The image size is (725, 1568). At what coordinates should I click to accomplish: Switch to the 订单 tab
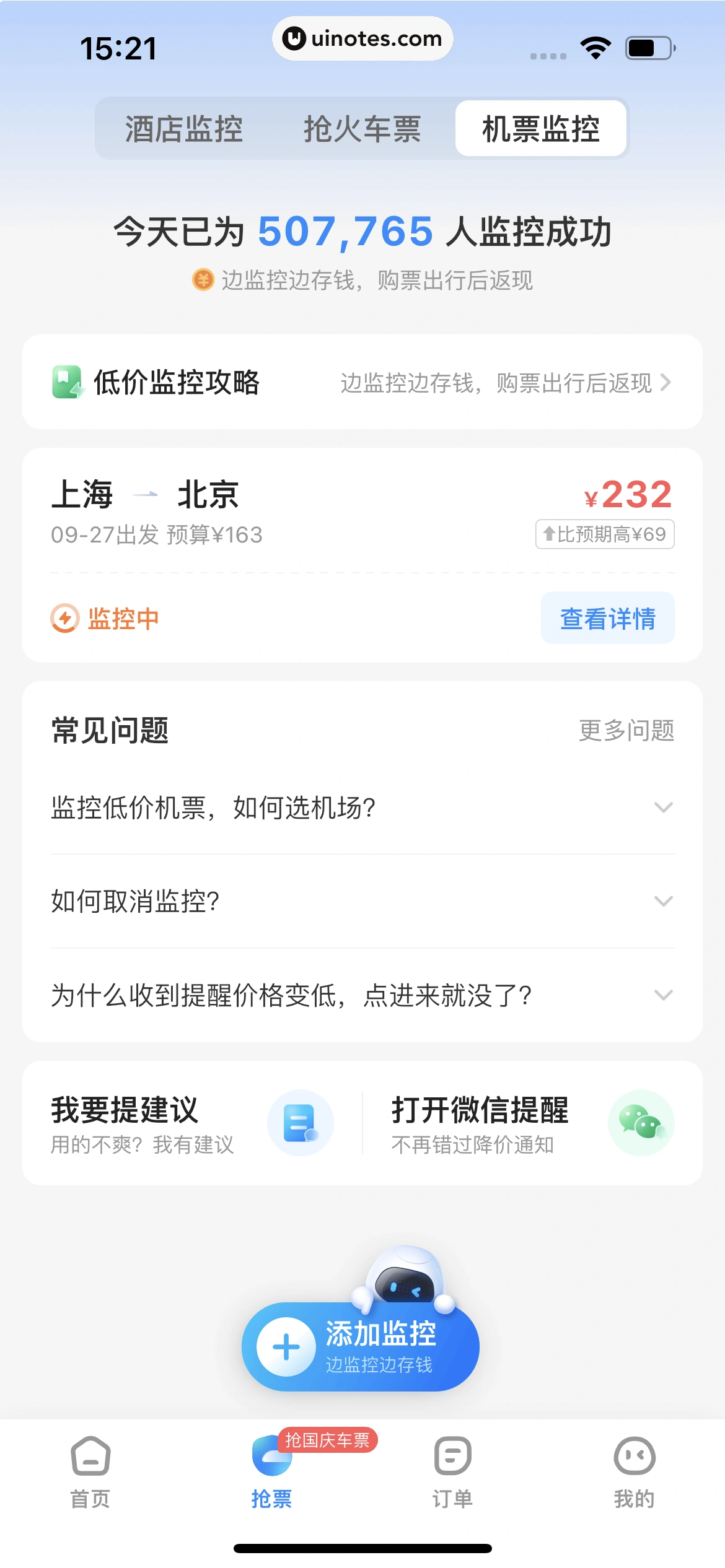452,1472
